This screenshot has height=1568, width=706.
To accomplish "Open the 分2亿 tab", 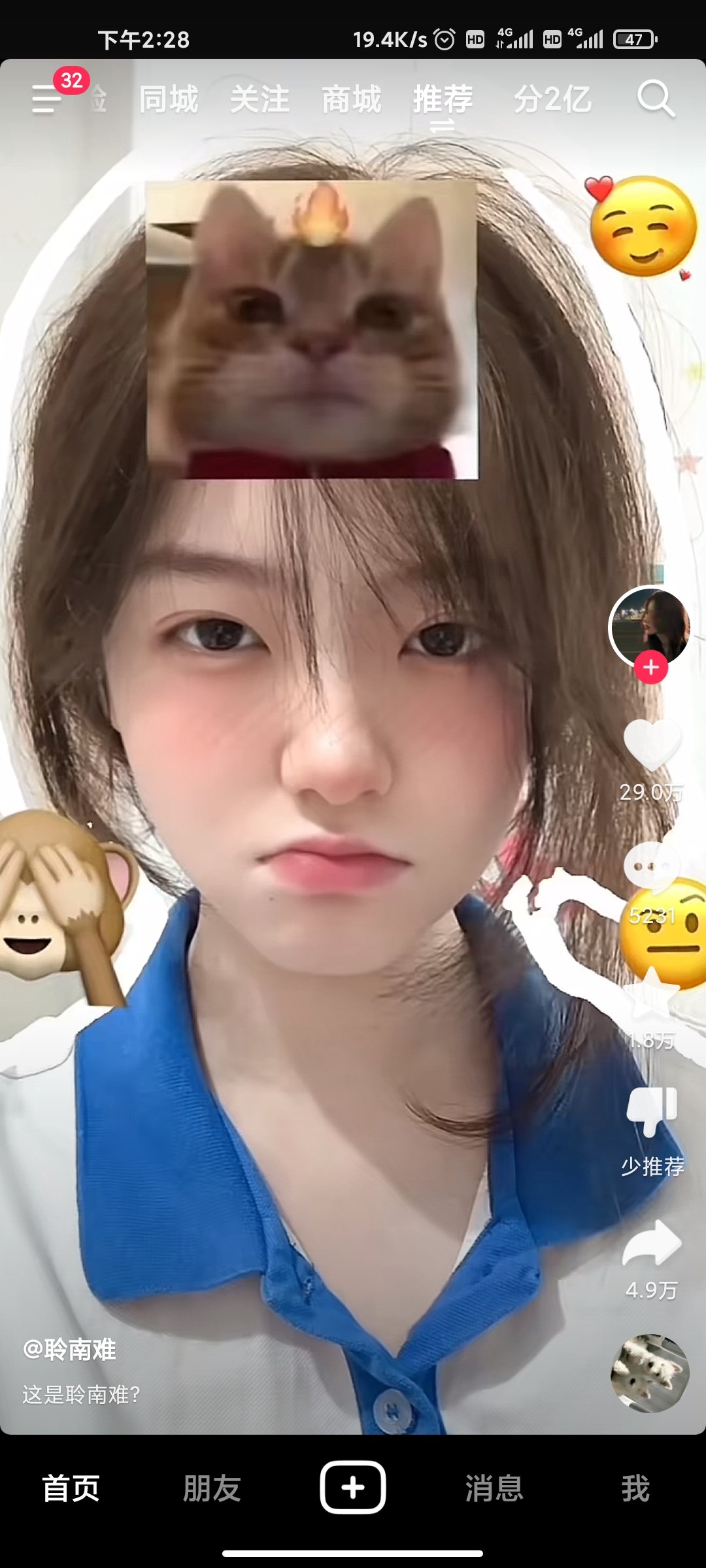I will pos(552,99).
